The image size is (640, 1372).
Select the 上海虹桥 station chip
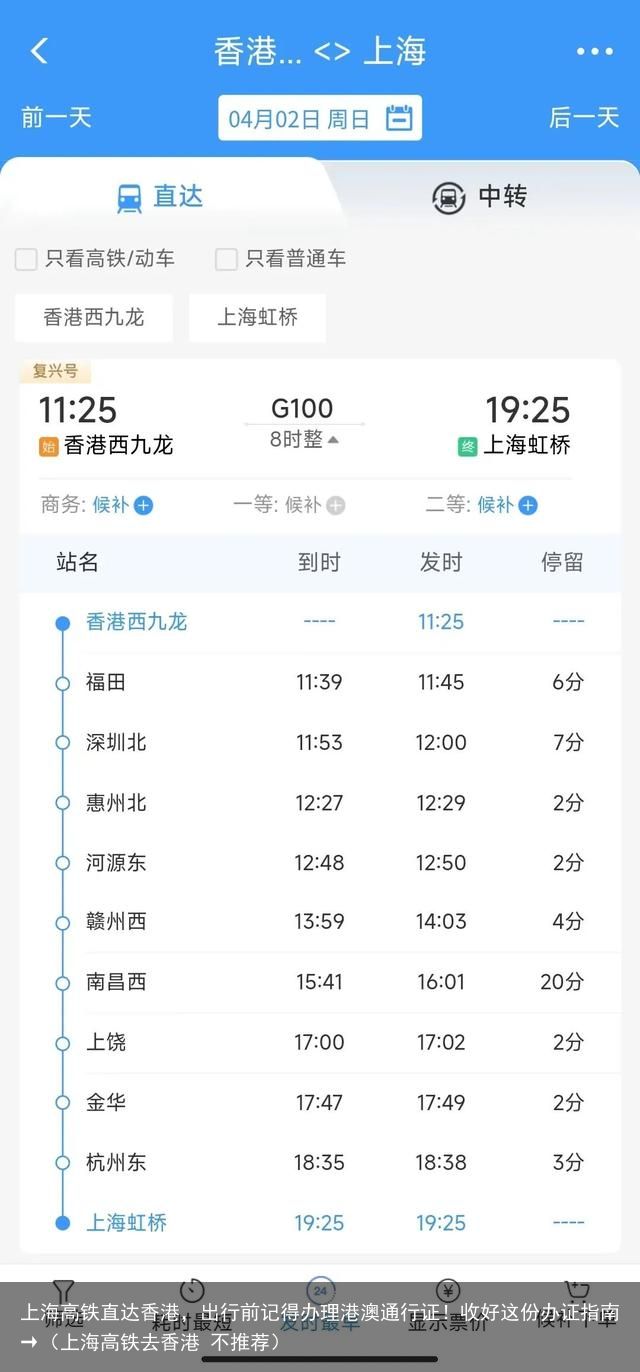258,318
